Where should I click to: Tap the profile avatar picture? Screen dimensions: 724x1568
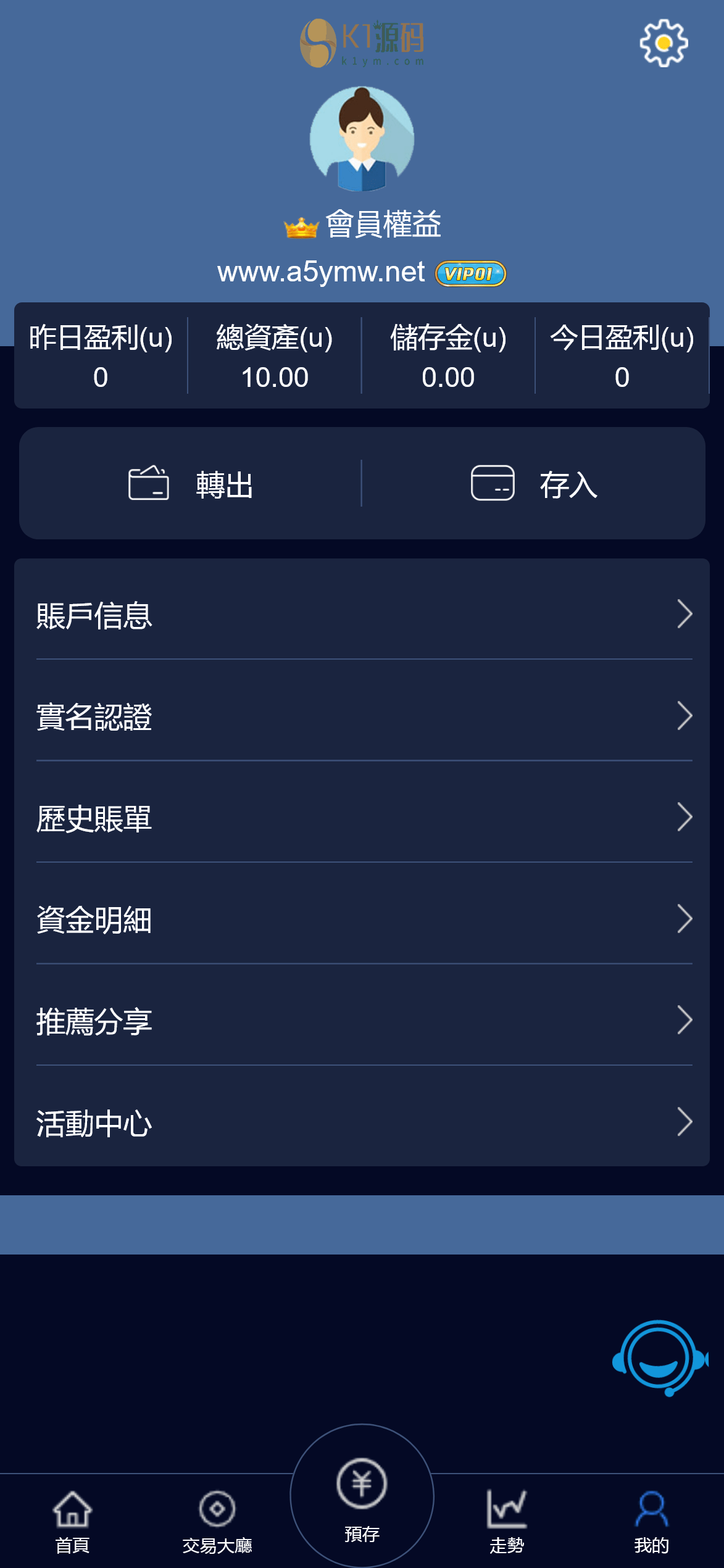[x=362, y=139]
